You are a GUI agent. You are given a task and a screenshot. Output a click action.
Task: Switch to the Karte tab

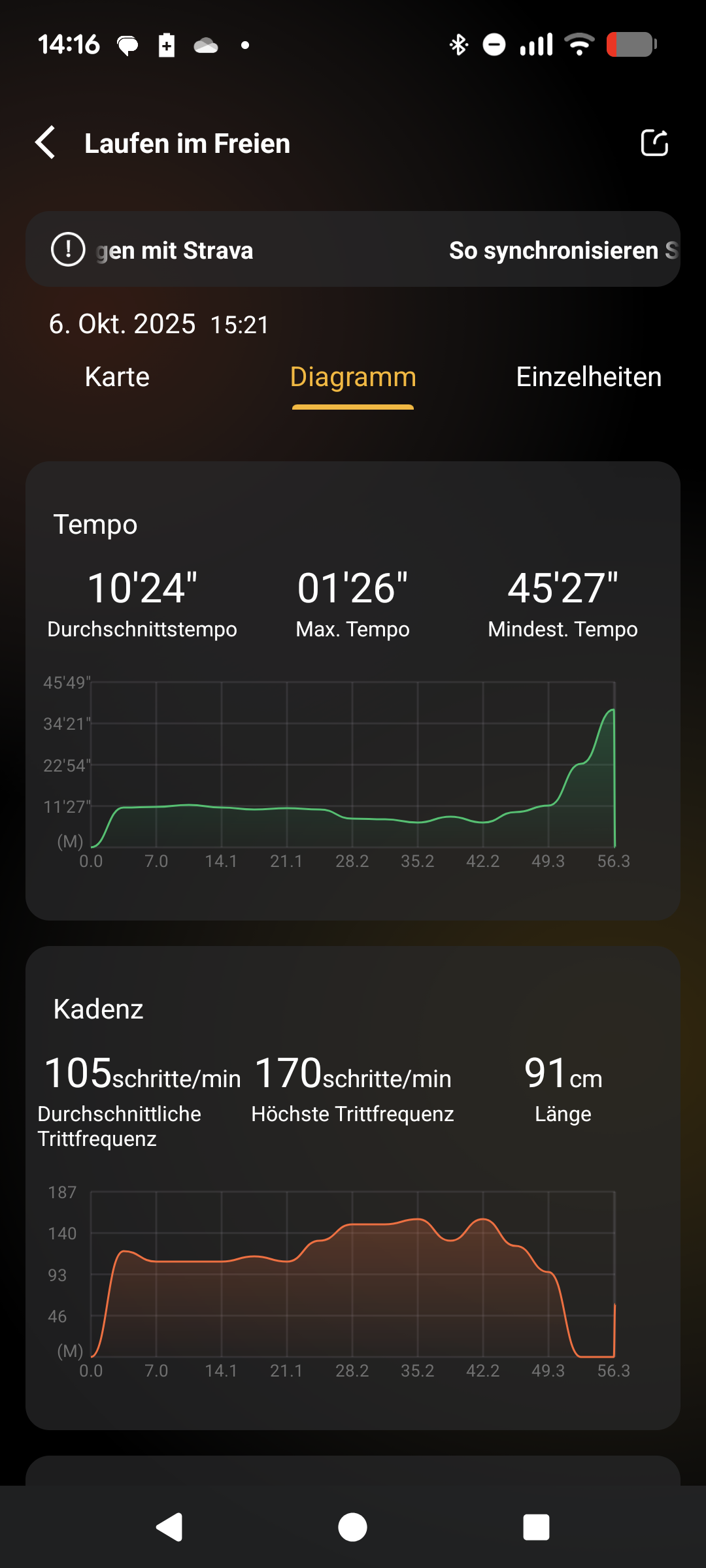point(117,377)
